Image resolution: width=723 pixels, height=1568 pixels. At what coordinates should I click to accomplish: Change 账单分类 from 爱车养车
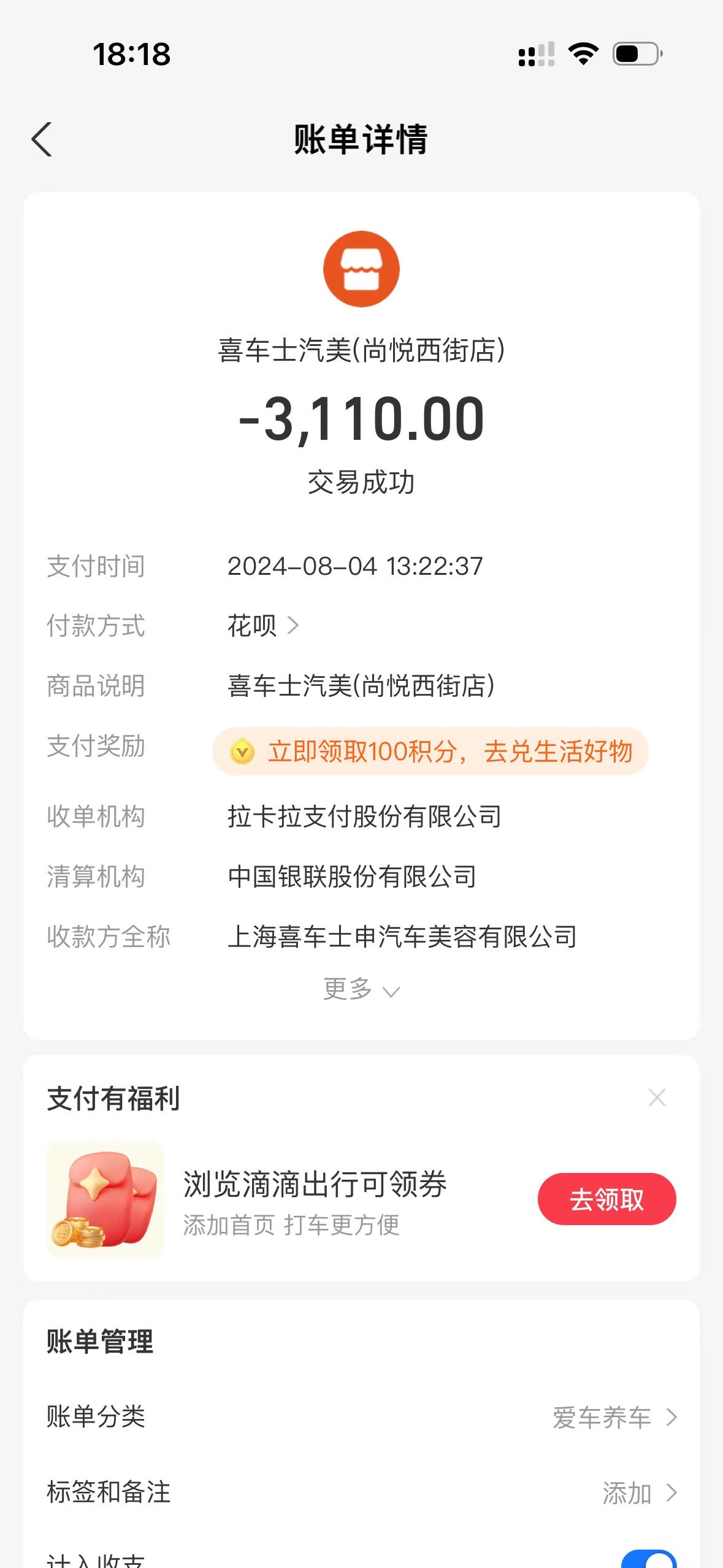[x=361, y=1417]
